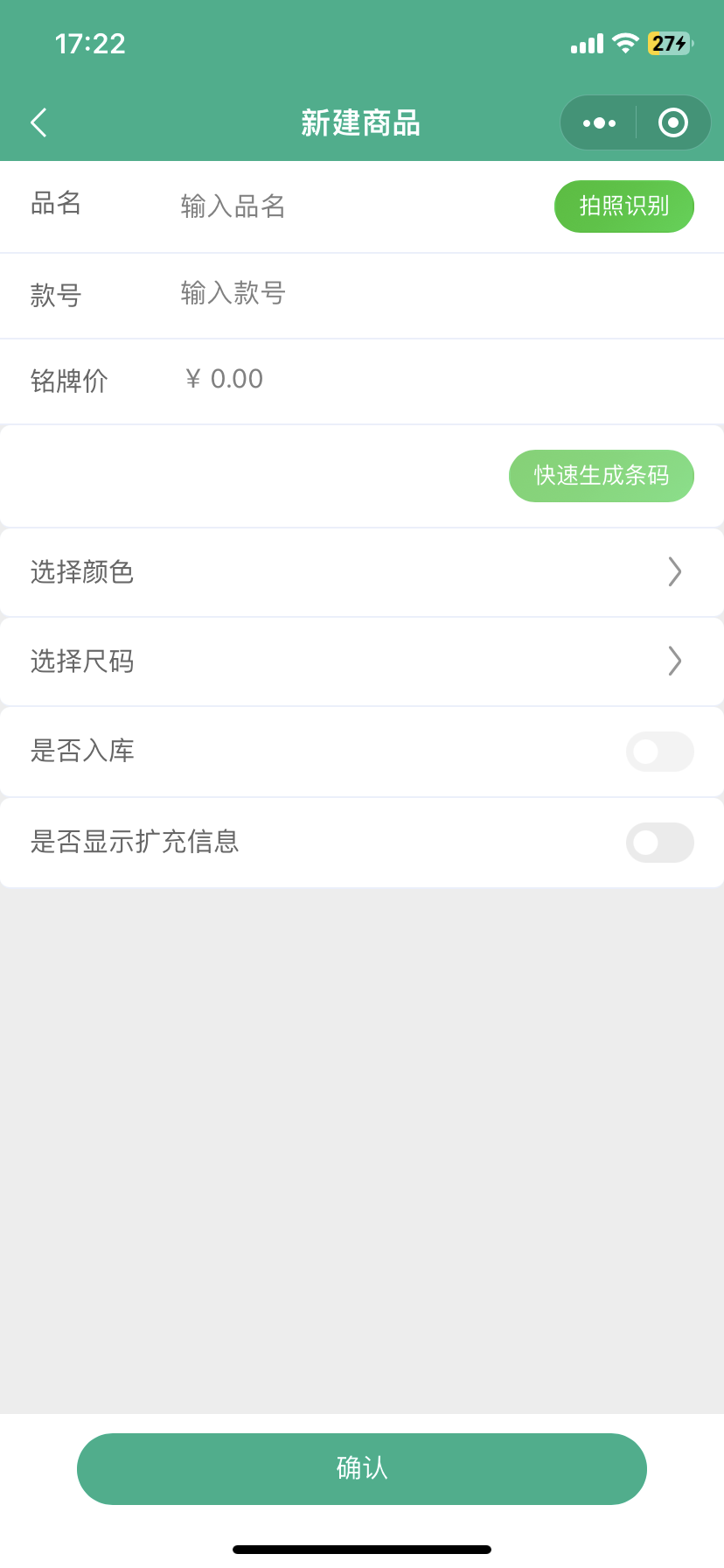
Task: Close the mini program with the circle icon
Action: (x=672, y=122)
